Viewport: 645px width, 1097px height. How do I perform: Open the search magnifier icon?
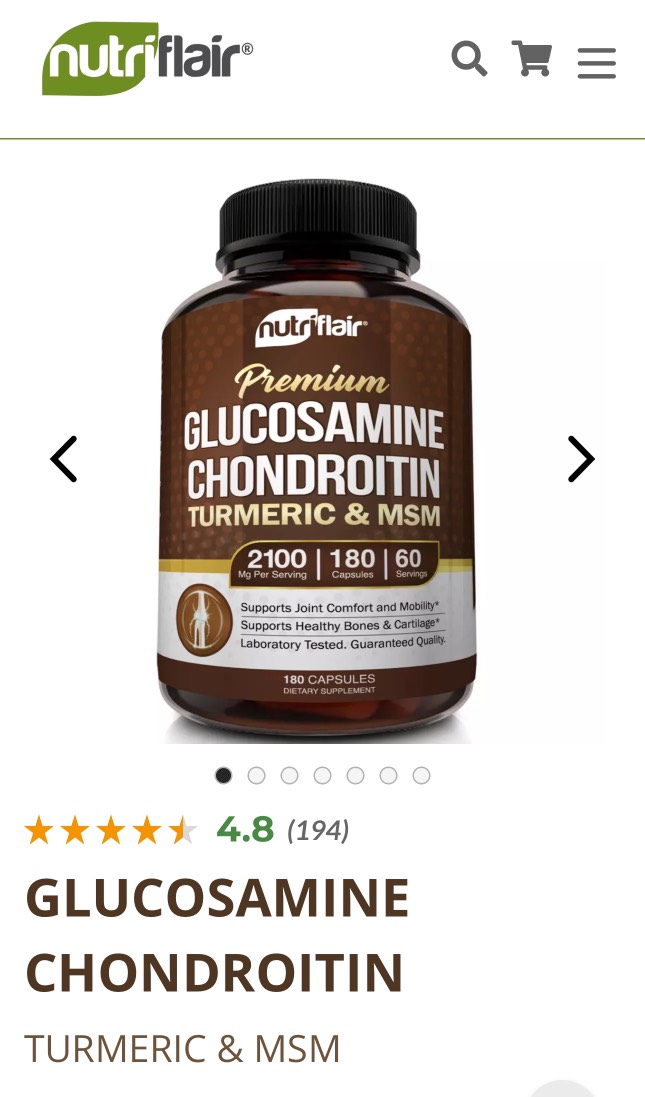tap(469, 59)
